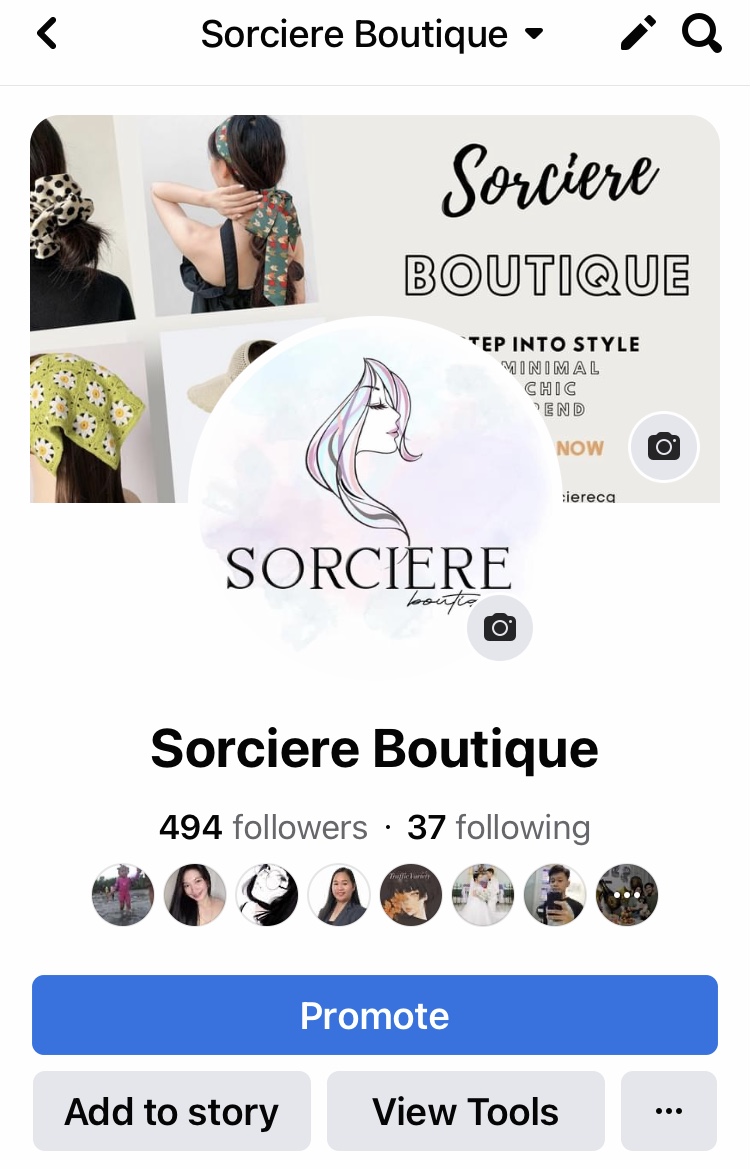Open the Sorciere Boutique page switcher dropdown

point(373,34)
